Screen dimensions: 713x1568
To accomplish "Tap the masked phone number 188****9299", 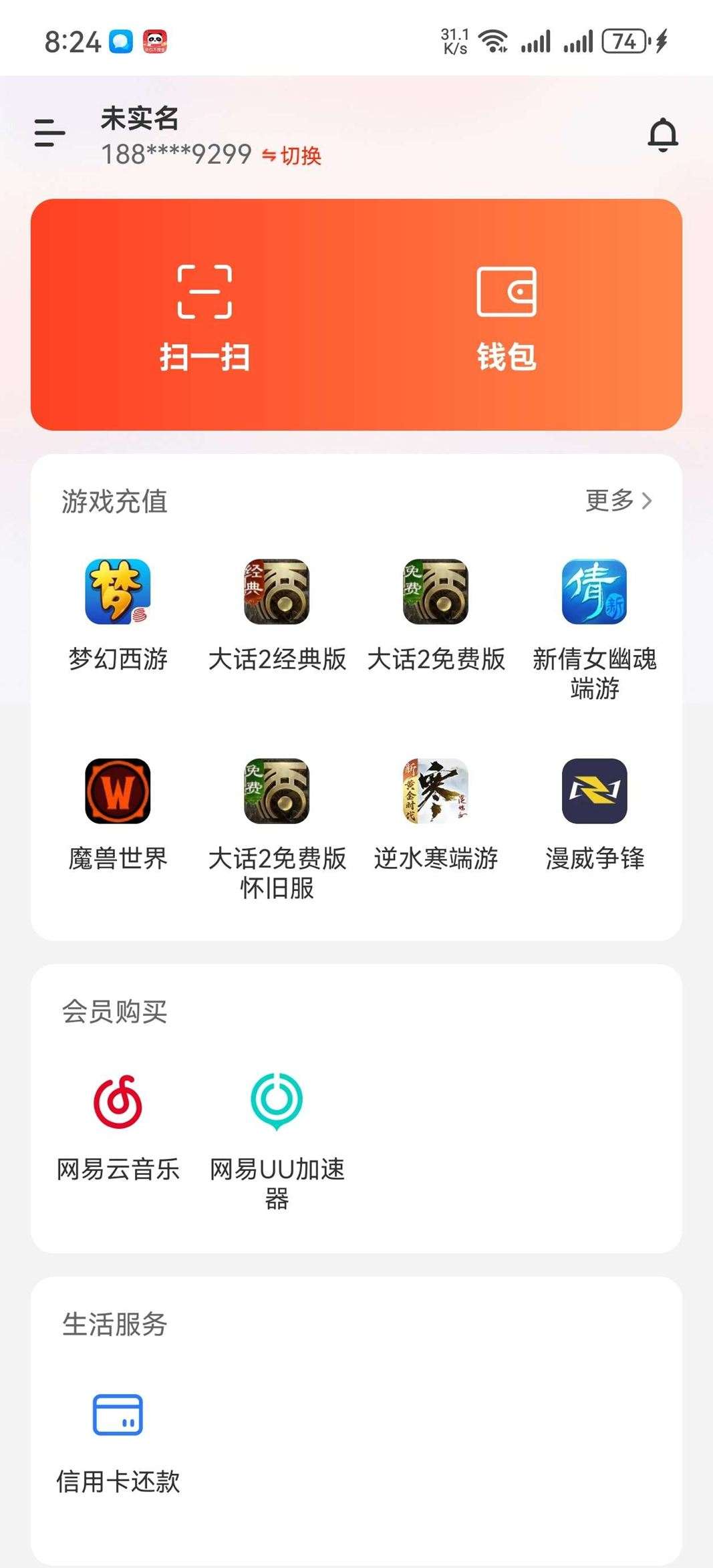I will point(176,154).
